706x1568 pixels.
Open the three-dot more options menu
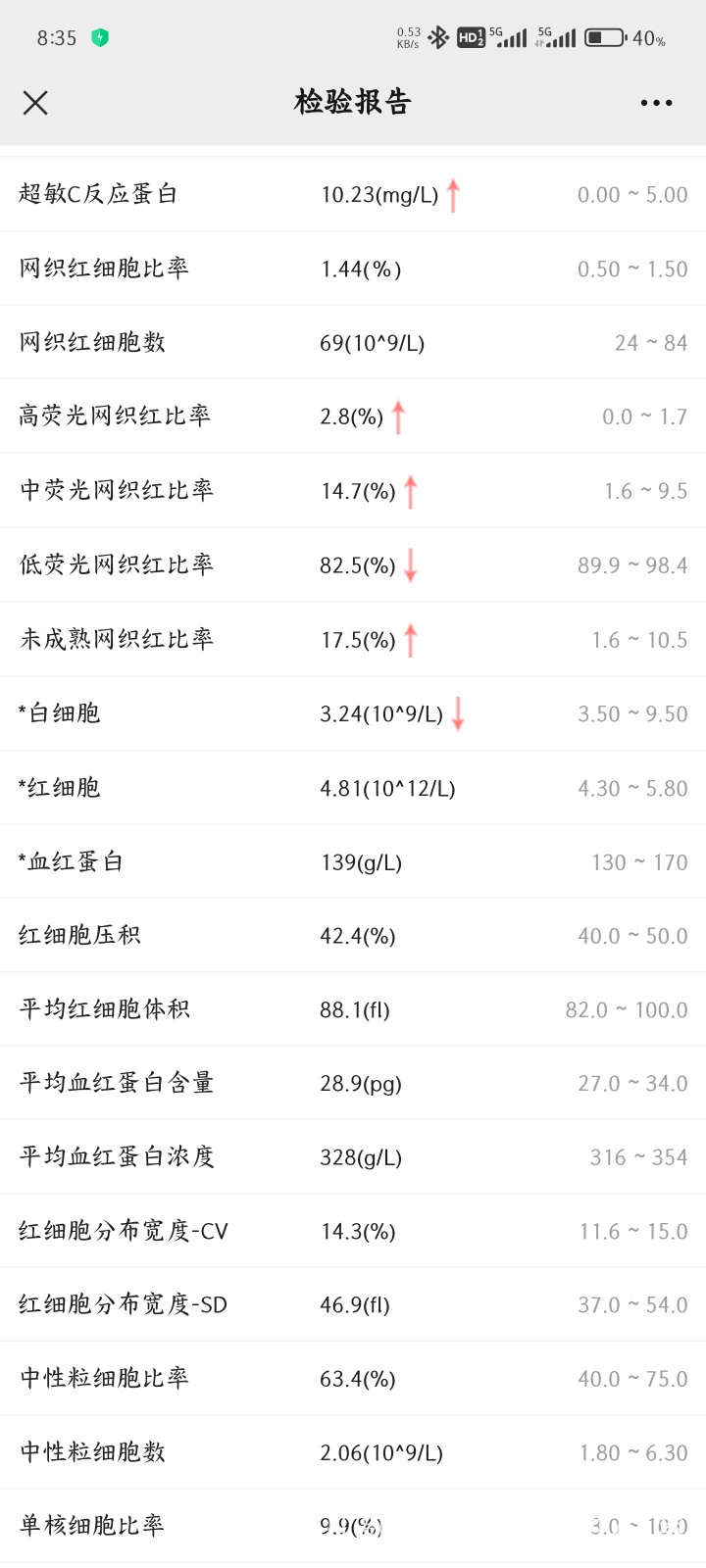(x=656, y=102)
